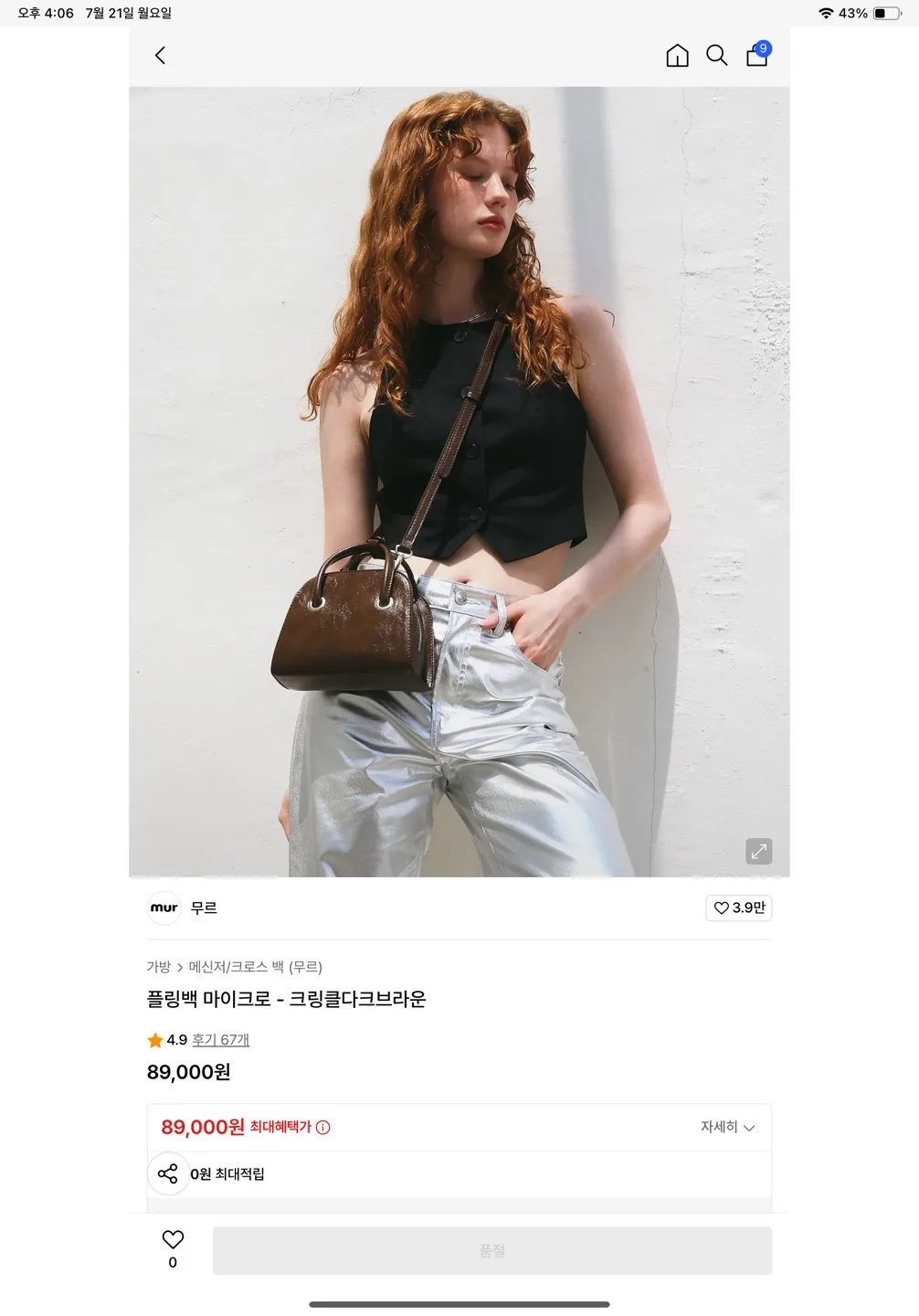Open the 후기 67개 reviews link
919x1316 pixels.
(x=220, y=1040)
